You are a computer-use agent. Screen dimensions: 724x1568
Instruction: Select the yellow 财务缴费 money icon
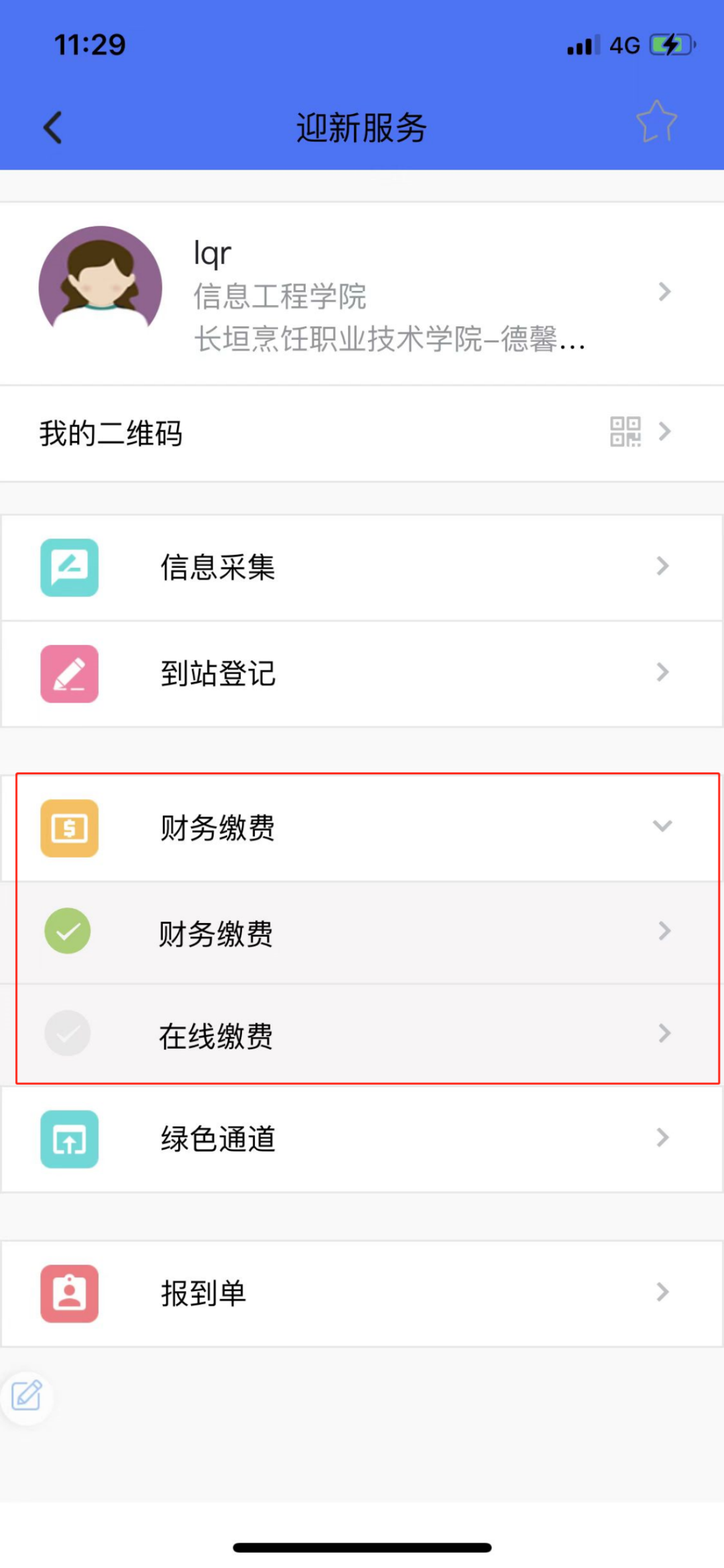(69, 828)
